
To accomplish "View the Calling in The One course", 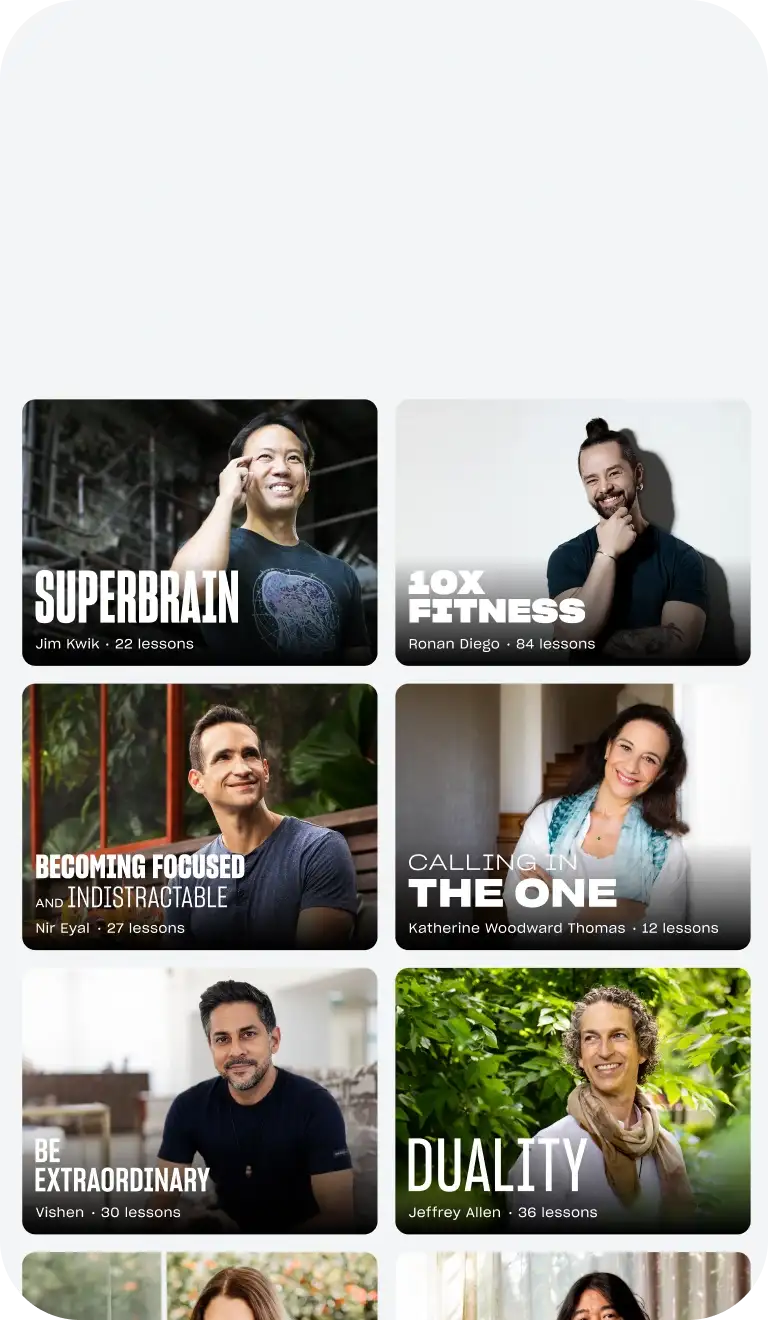I will 573,816.
